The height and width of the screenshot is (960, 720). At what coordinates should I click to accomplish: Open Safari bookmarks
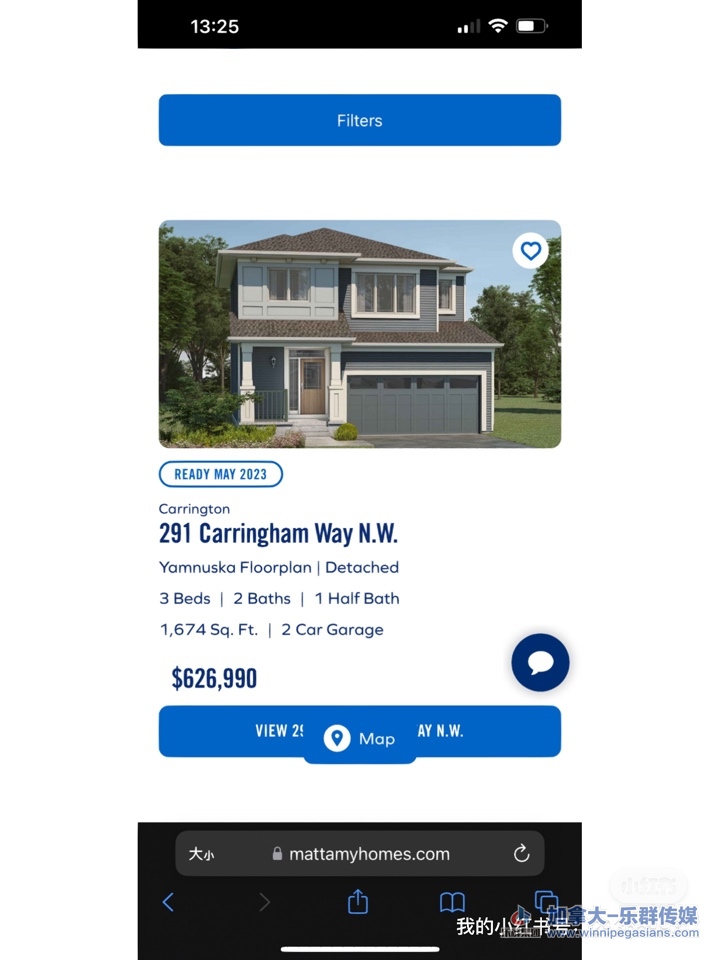click(x=452, y=902)
